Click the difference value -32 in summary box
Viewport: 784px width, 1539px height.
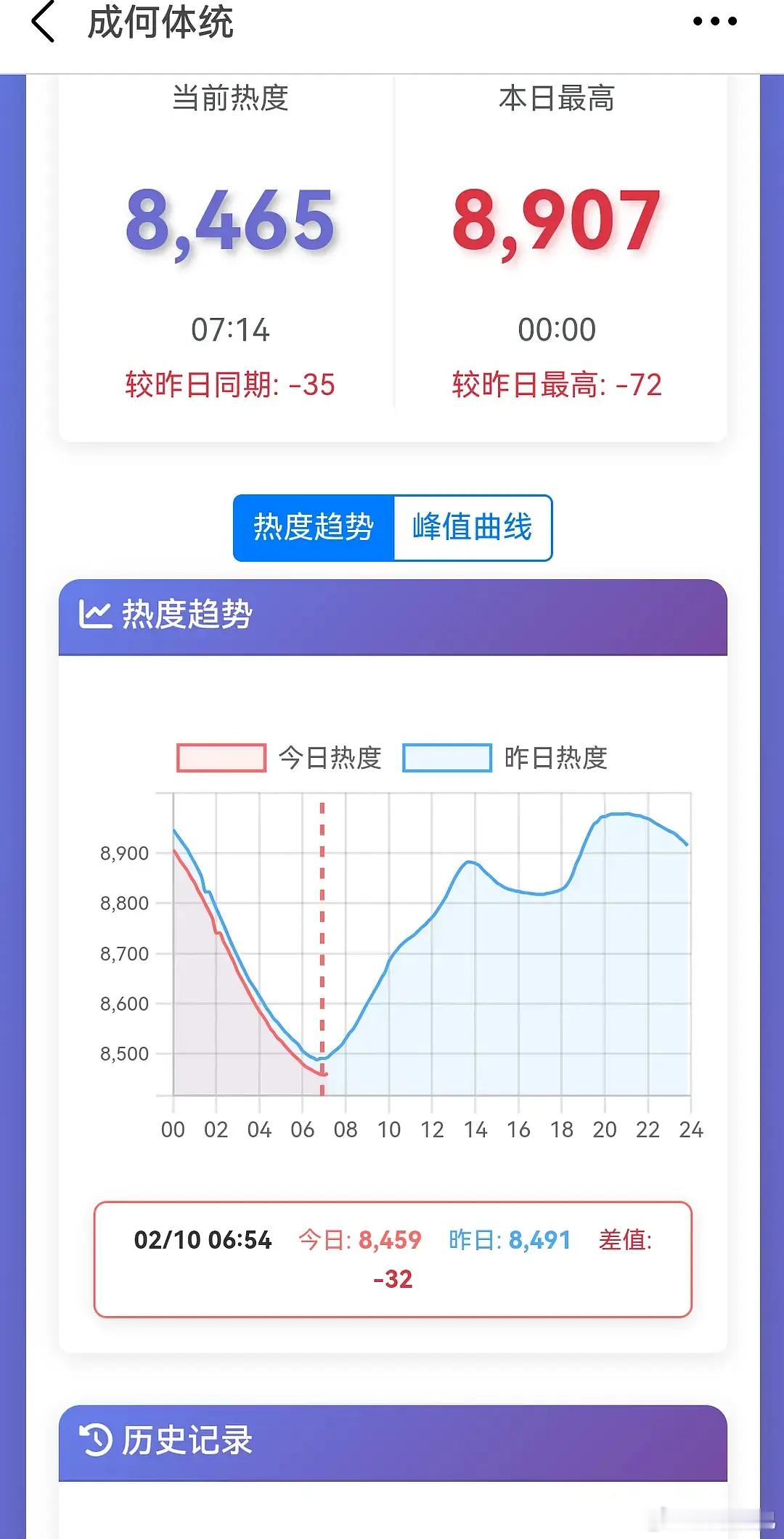(392, 1279)
